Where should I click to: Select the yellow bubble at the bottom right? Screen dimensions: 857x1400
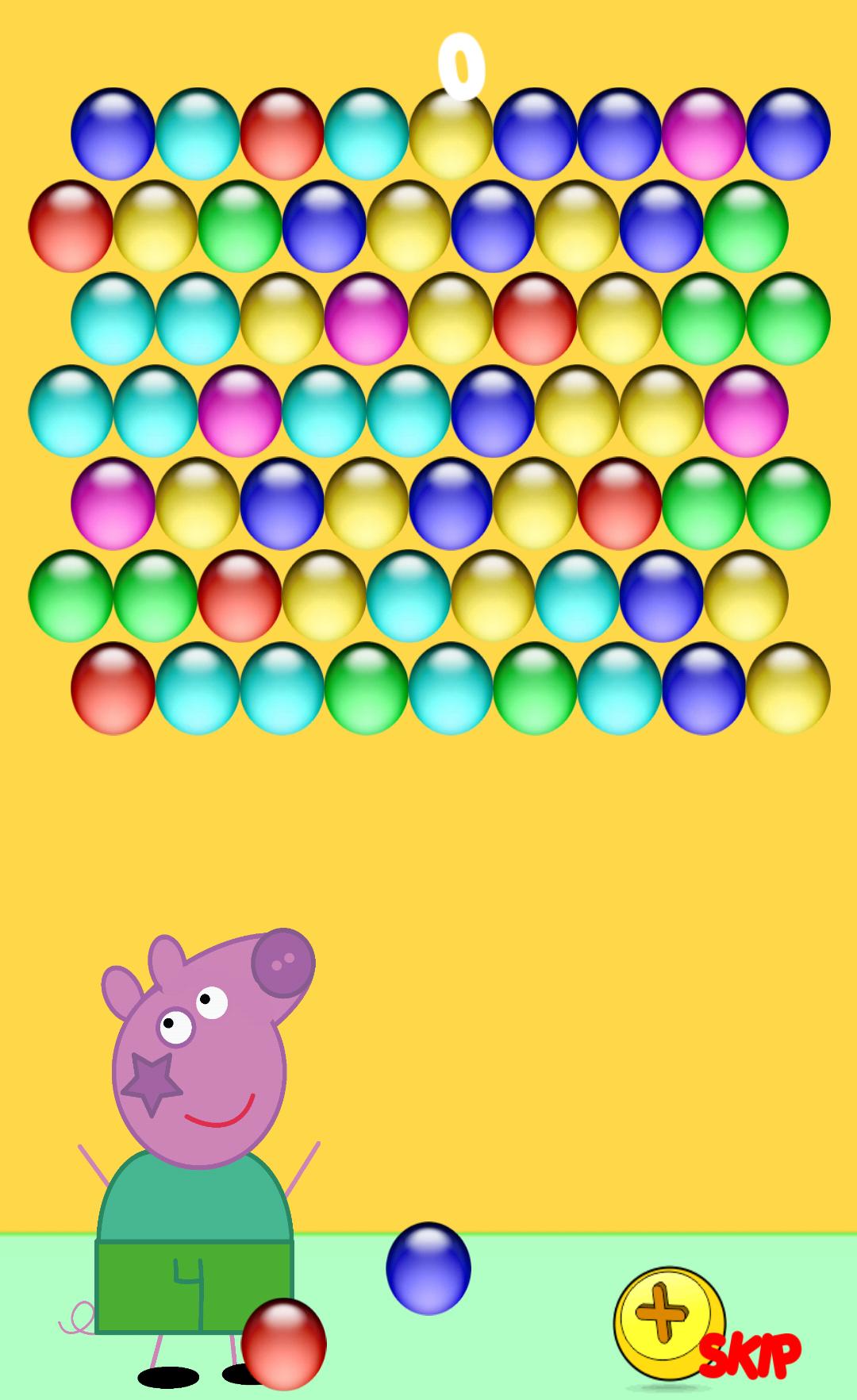tap(790, 690)
